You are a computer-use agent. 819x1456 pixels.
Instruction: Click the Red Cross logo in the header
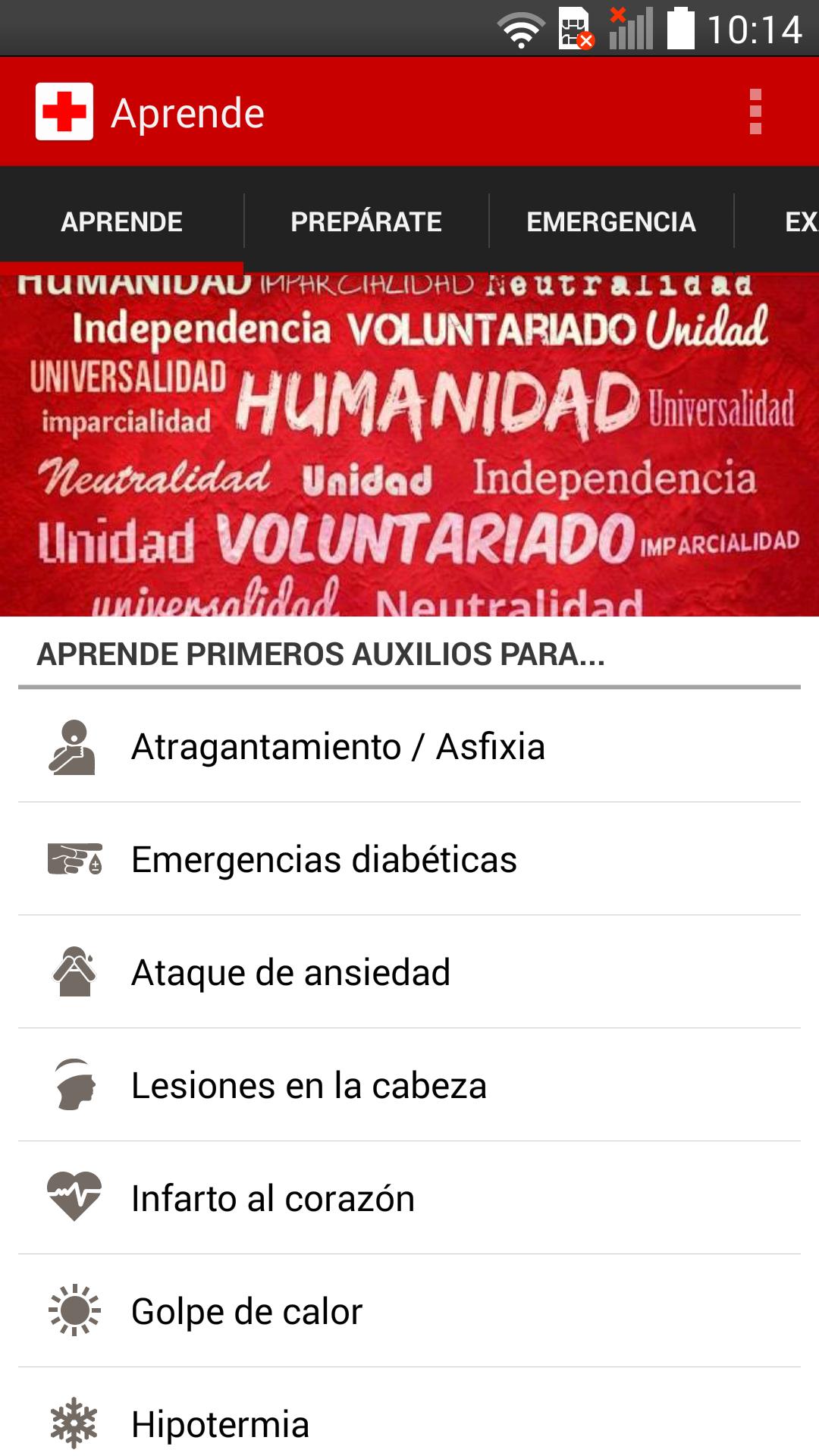point(65,112)
